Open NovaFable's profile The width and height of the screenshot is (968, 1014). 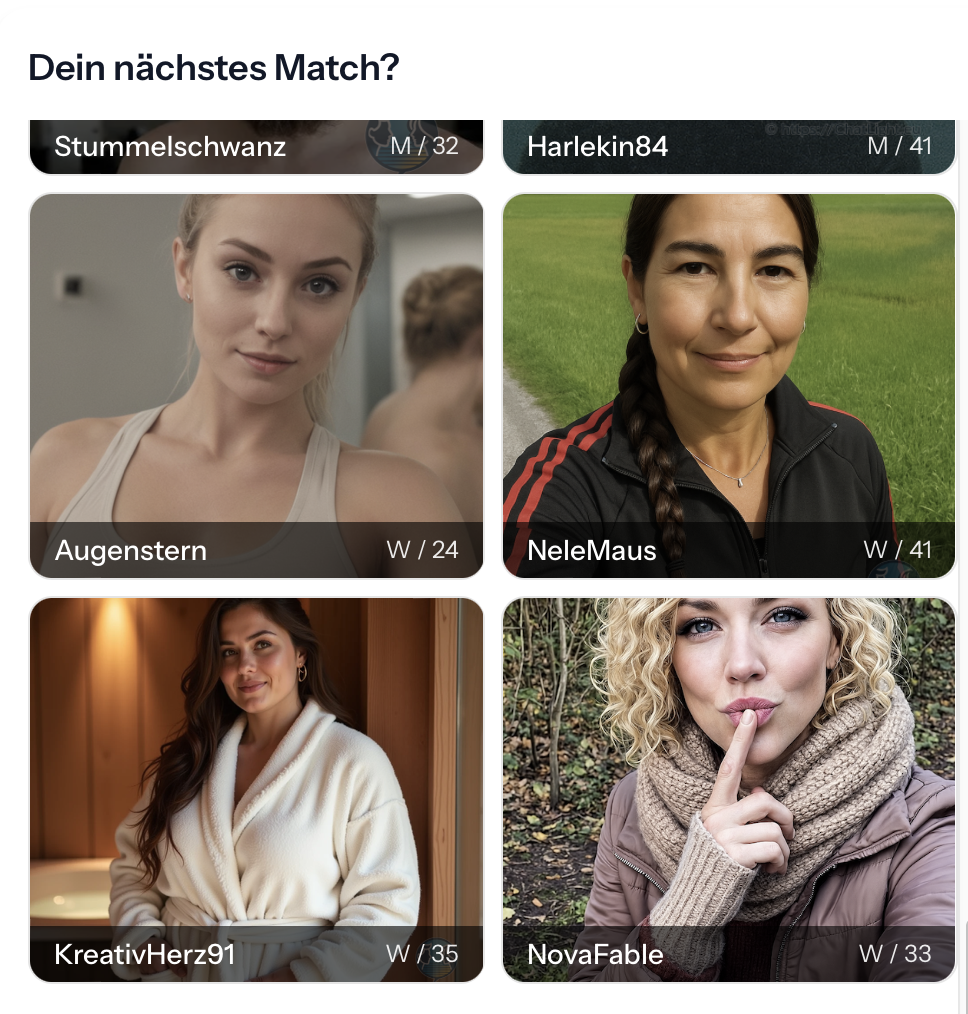click(x=728, y=789)
